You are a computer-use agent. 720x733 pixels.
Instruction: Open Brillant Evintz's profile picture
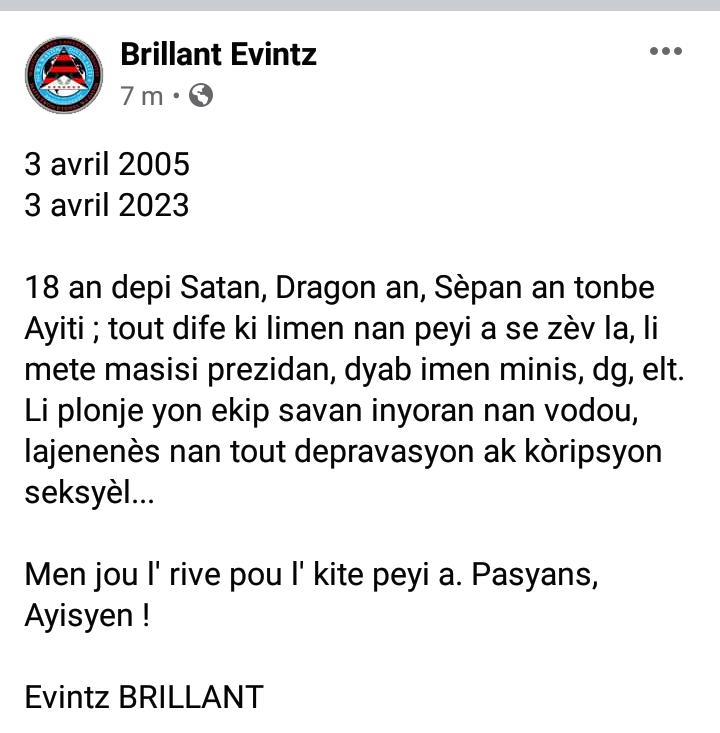coord(63,76)
